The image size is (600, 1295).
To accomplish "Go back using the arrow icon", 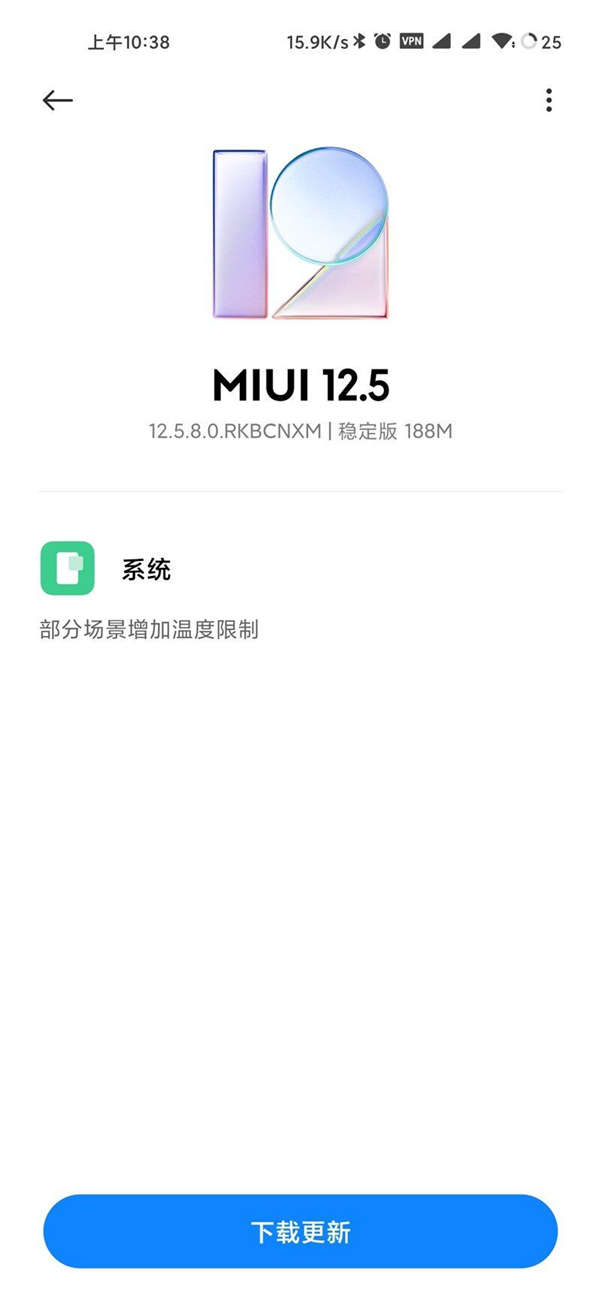I will click(x=58, y=100).
